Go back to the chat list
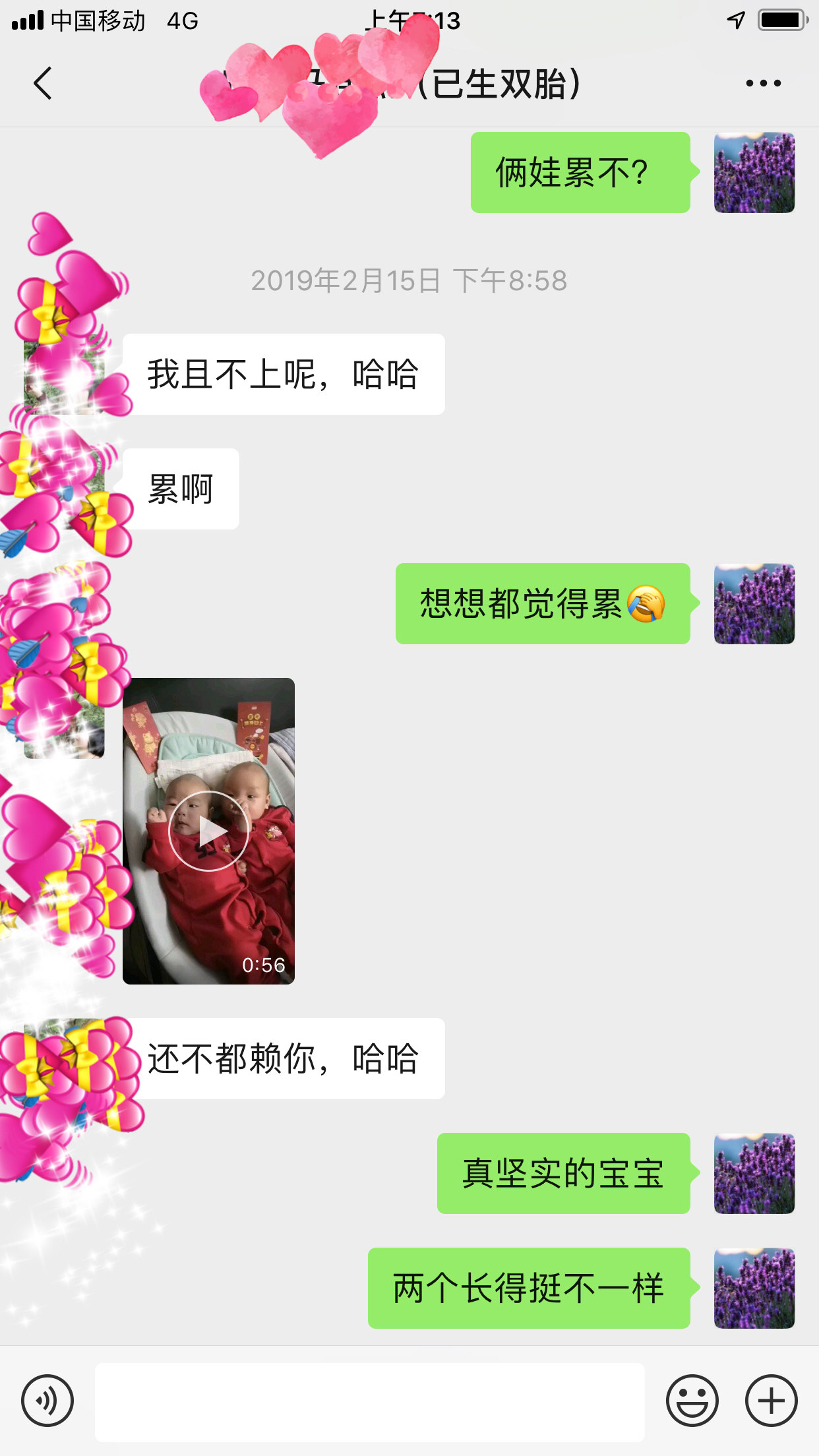This screenshot has width=819, height=1456. (x=43, y=83)
